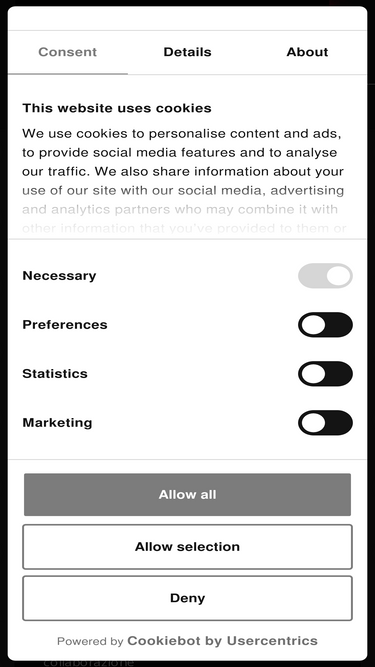Screen dimensions: 375x667
Task: Switch to the Details tab
Action: 188,52
